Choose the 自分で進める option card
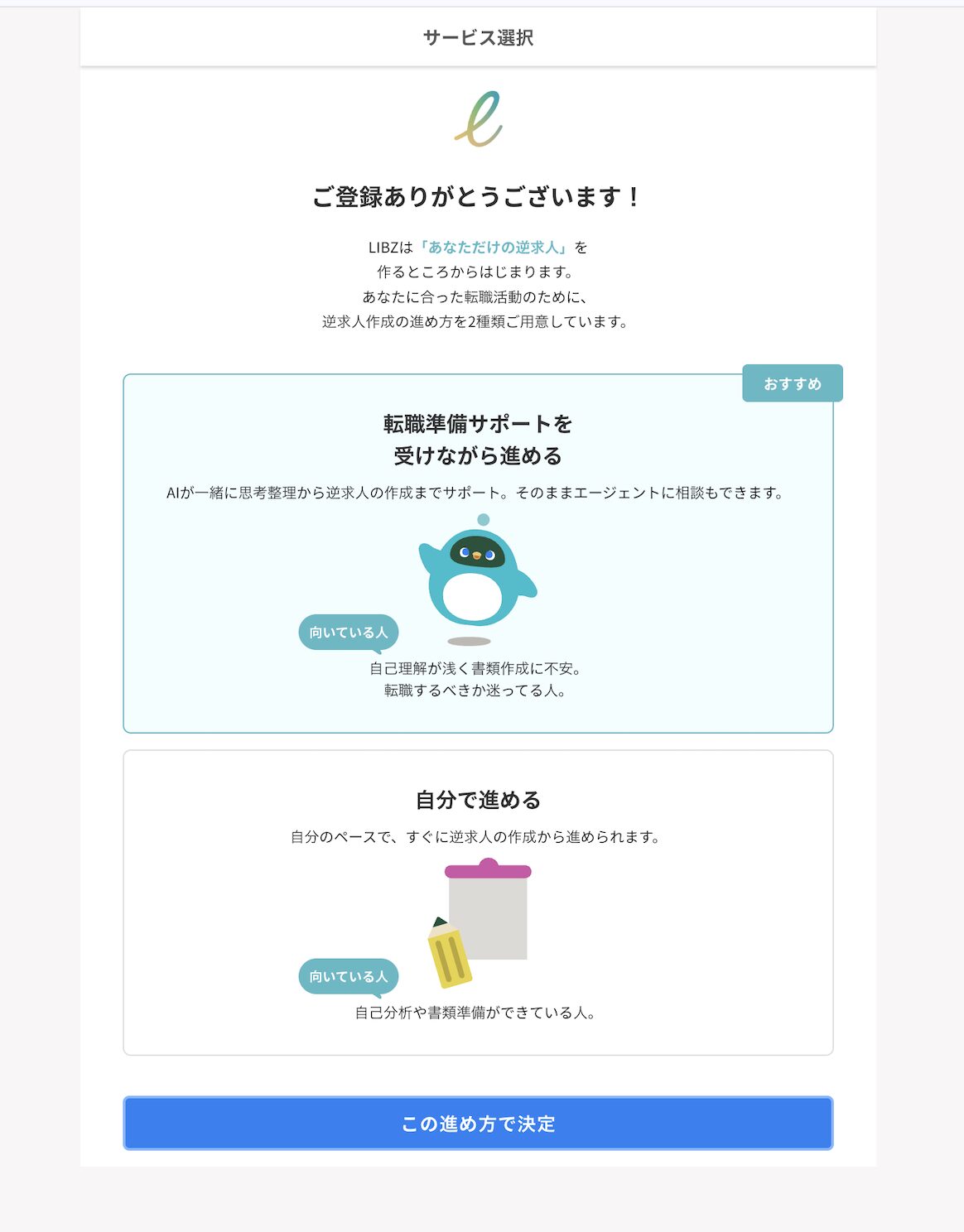Image resolution: width=964 pixels, height=1232 pixels. pyautogui.click(x=478, y=902)
